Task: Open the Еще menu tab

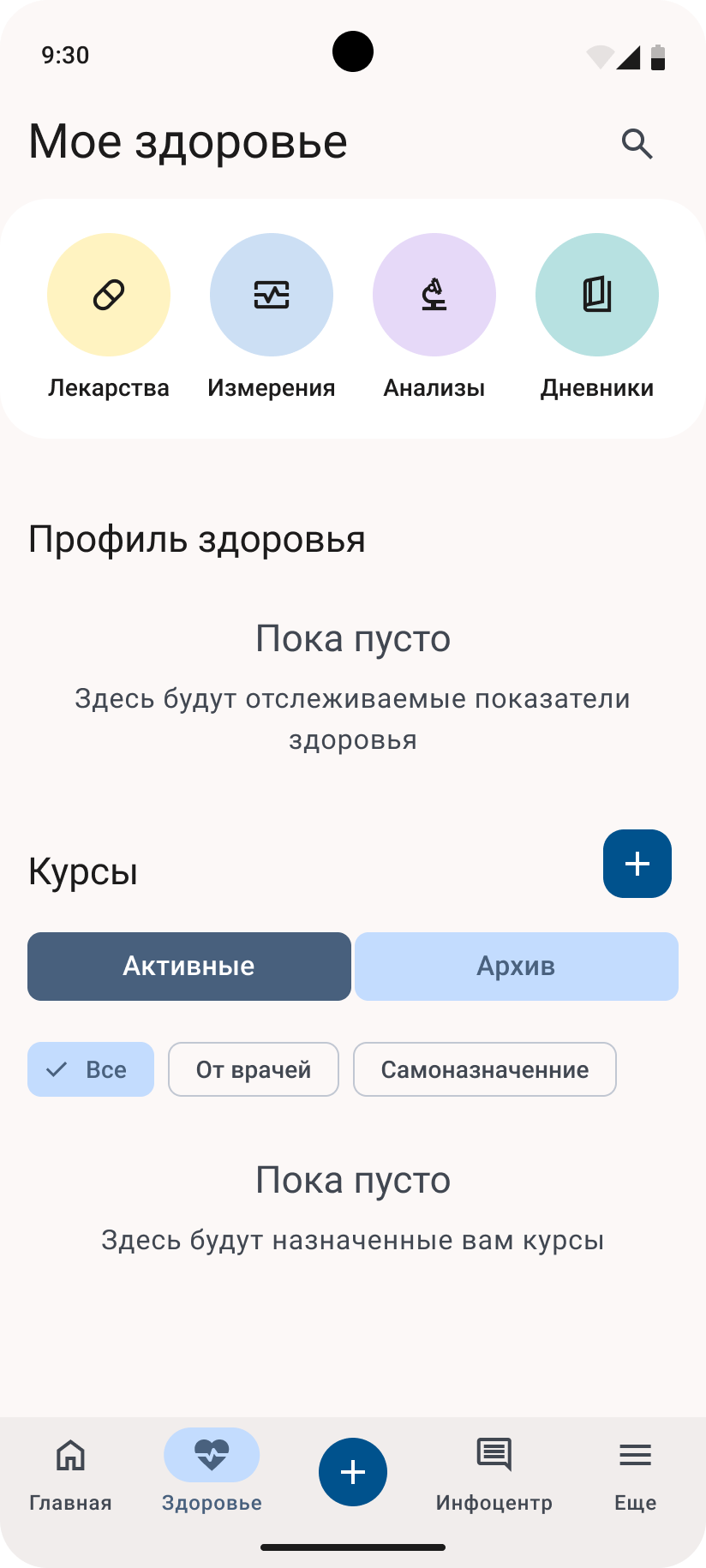Action: click(x=635, y=1472)
